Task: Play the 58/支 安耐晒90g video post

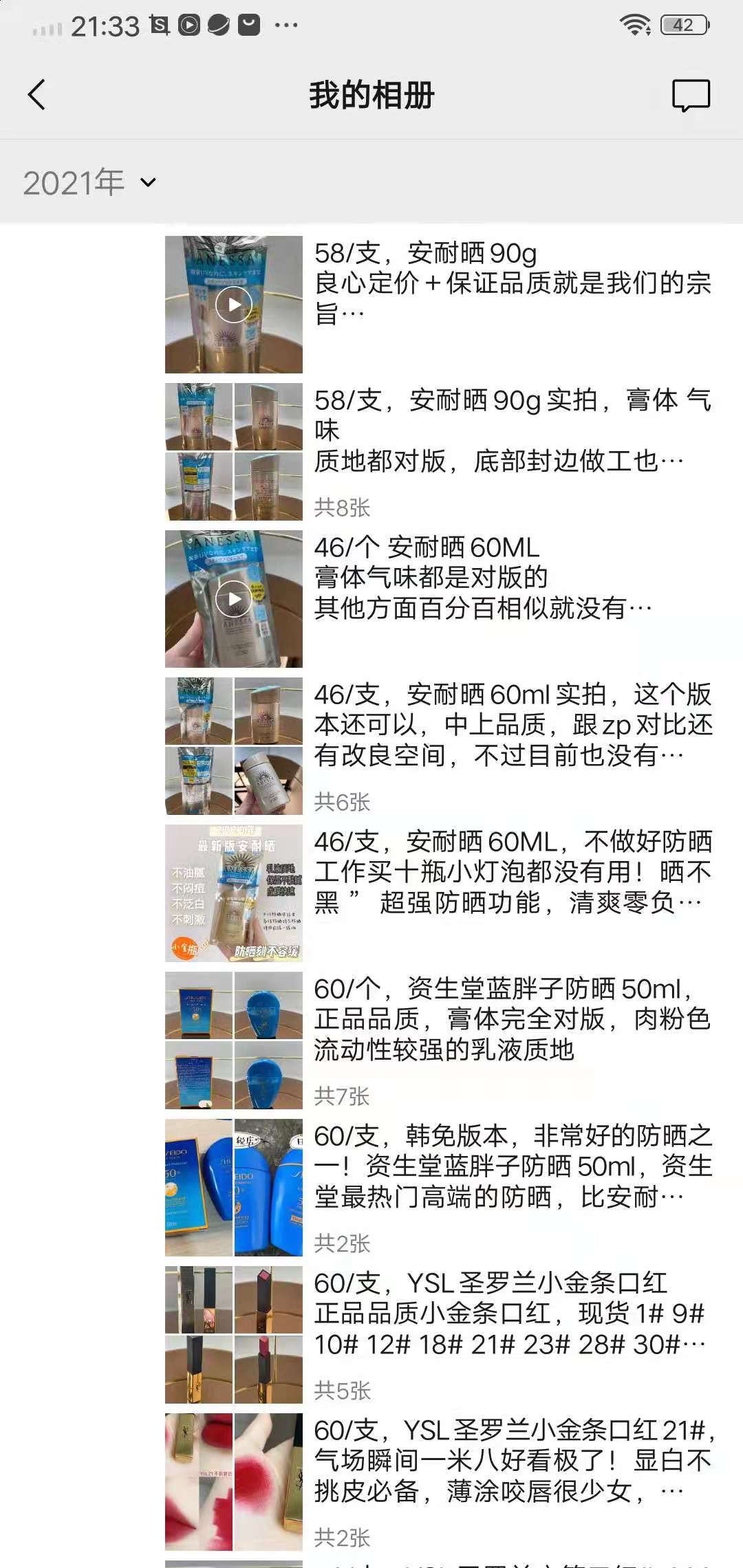Action: click(x=234, y=305)
